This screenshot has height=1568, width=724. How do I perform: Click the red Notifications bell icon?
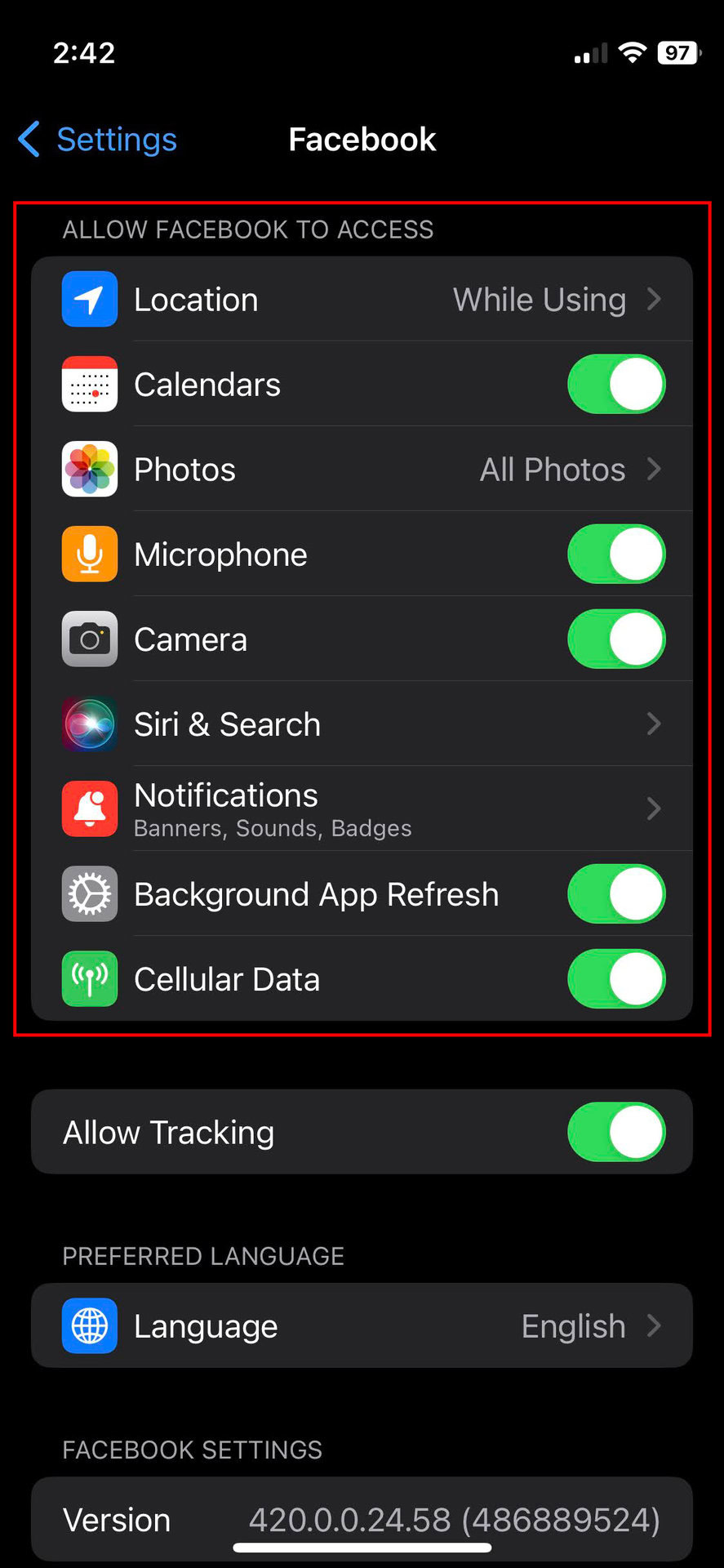click(89, 808)
